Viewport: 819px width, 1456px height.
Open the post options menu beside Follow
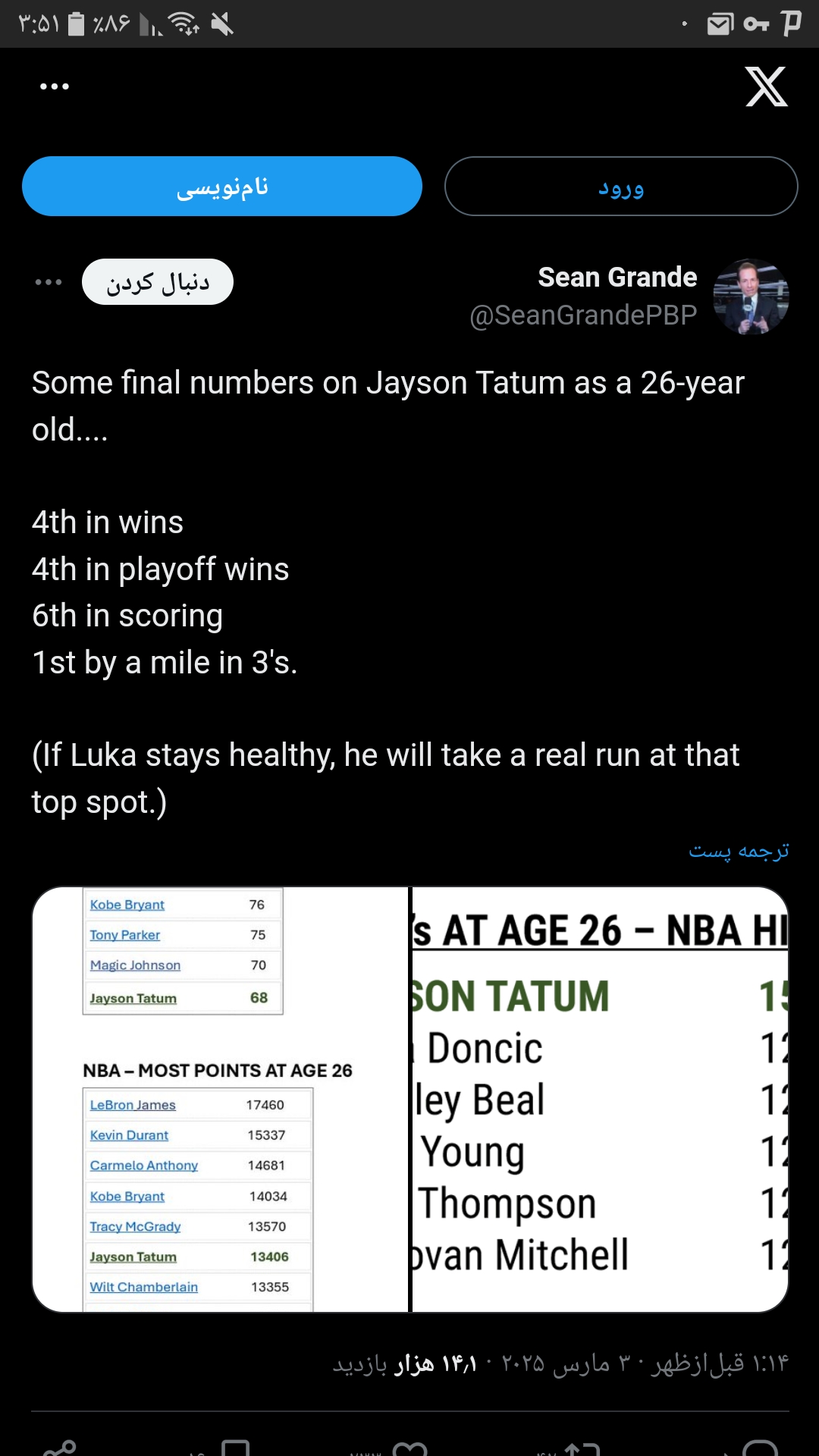pyautogui.click(x=49, y=282)
